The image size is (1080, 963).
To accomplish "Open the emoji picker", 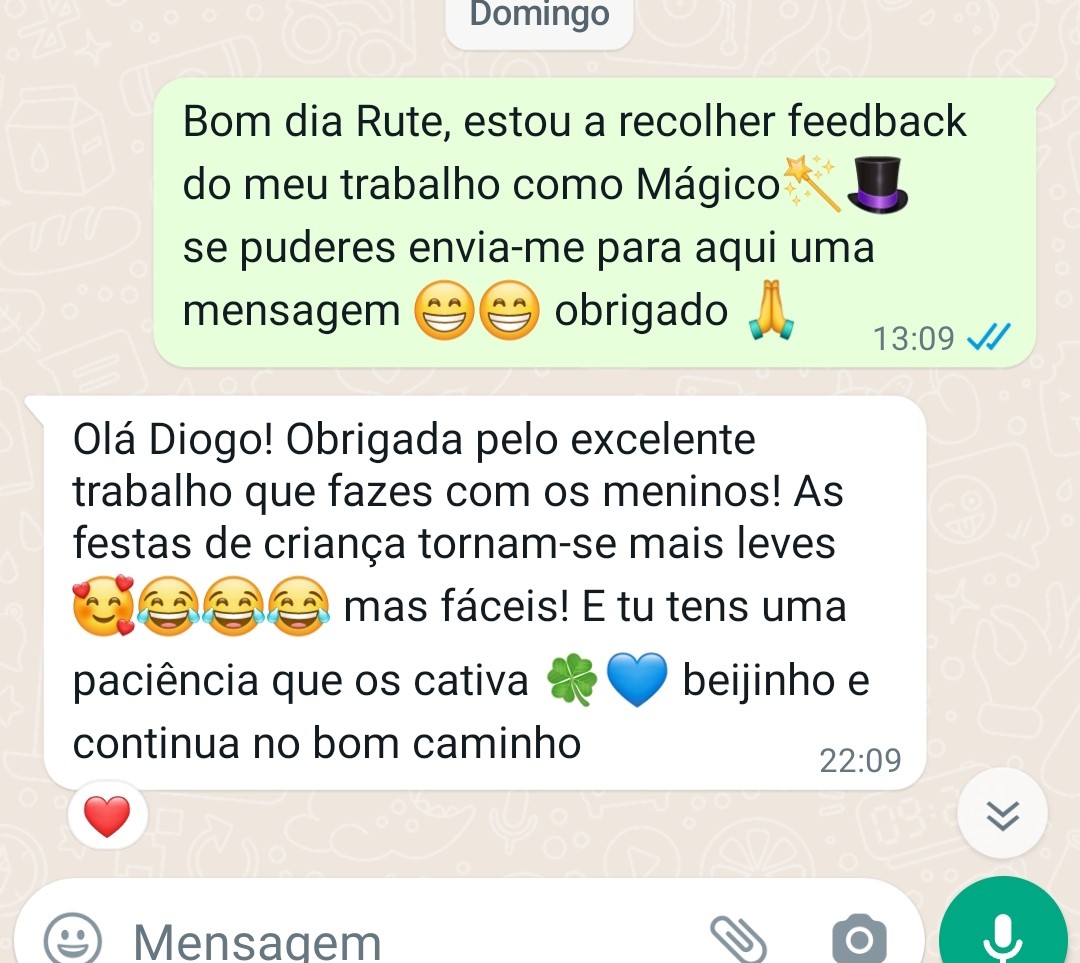I will pos(73,939).
